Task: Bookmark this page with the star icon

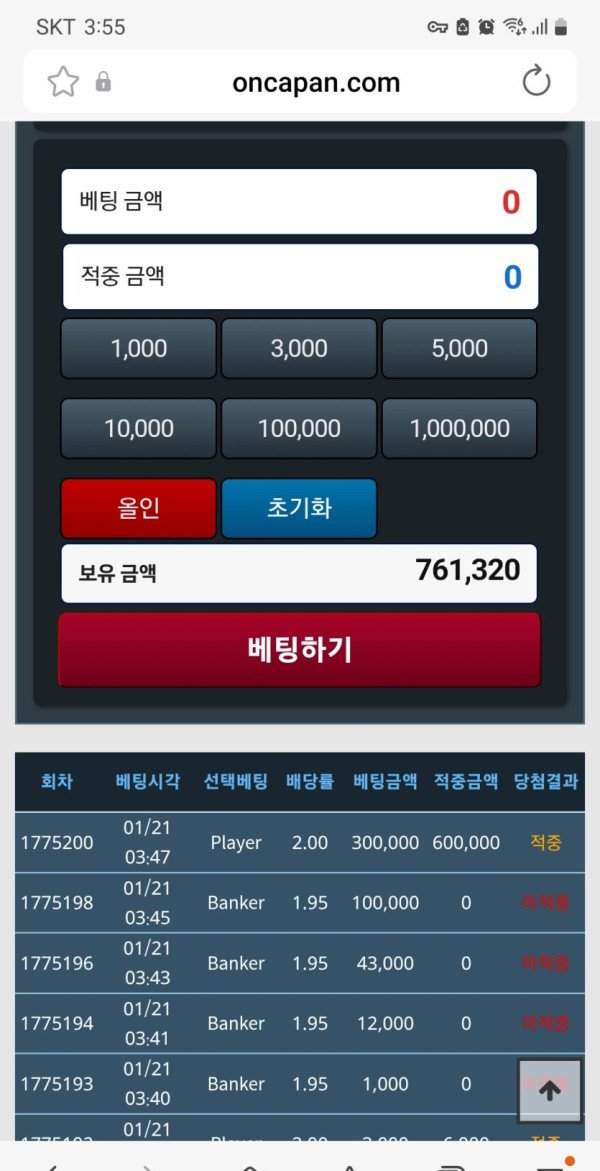Action: click(63, 82)
